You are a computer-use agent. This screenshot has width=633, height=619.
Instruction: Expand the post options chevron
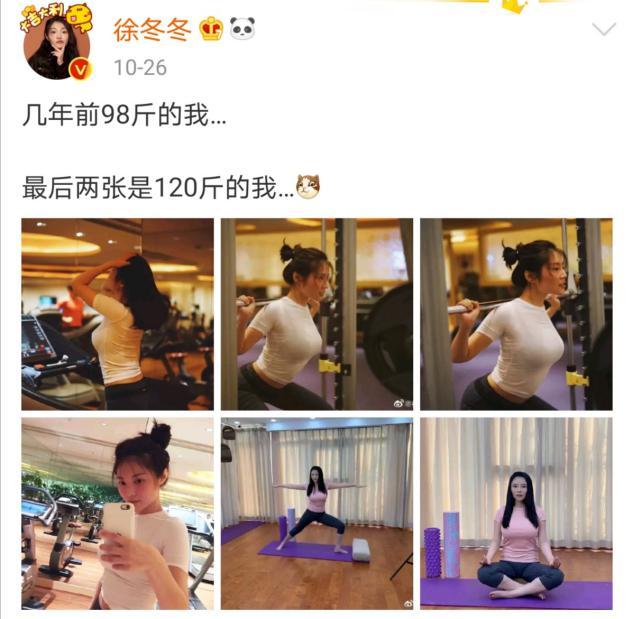[x=603, y=30]
